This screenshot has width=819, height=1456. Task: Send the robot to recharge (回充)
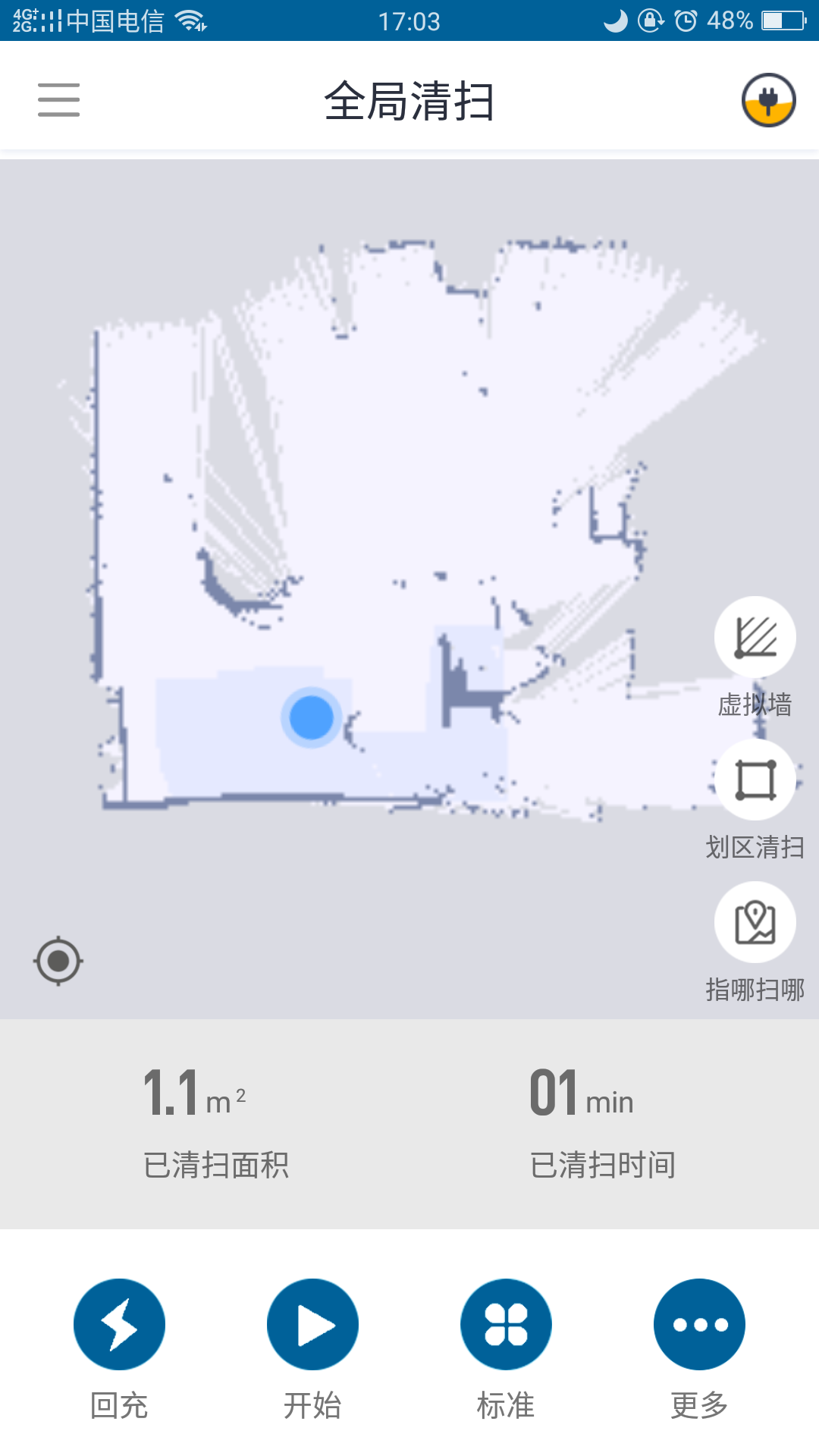click(x=119, y=1325)
